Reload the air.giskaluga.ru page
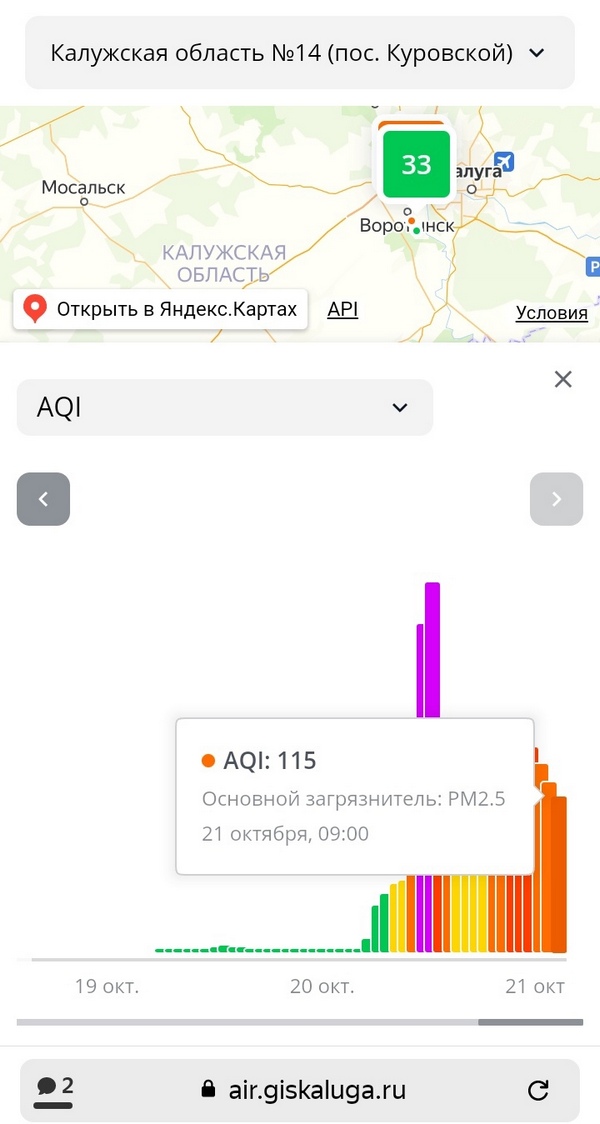The width and height of the screenshot is (600, 1124). [538, 1090]
